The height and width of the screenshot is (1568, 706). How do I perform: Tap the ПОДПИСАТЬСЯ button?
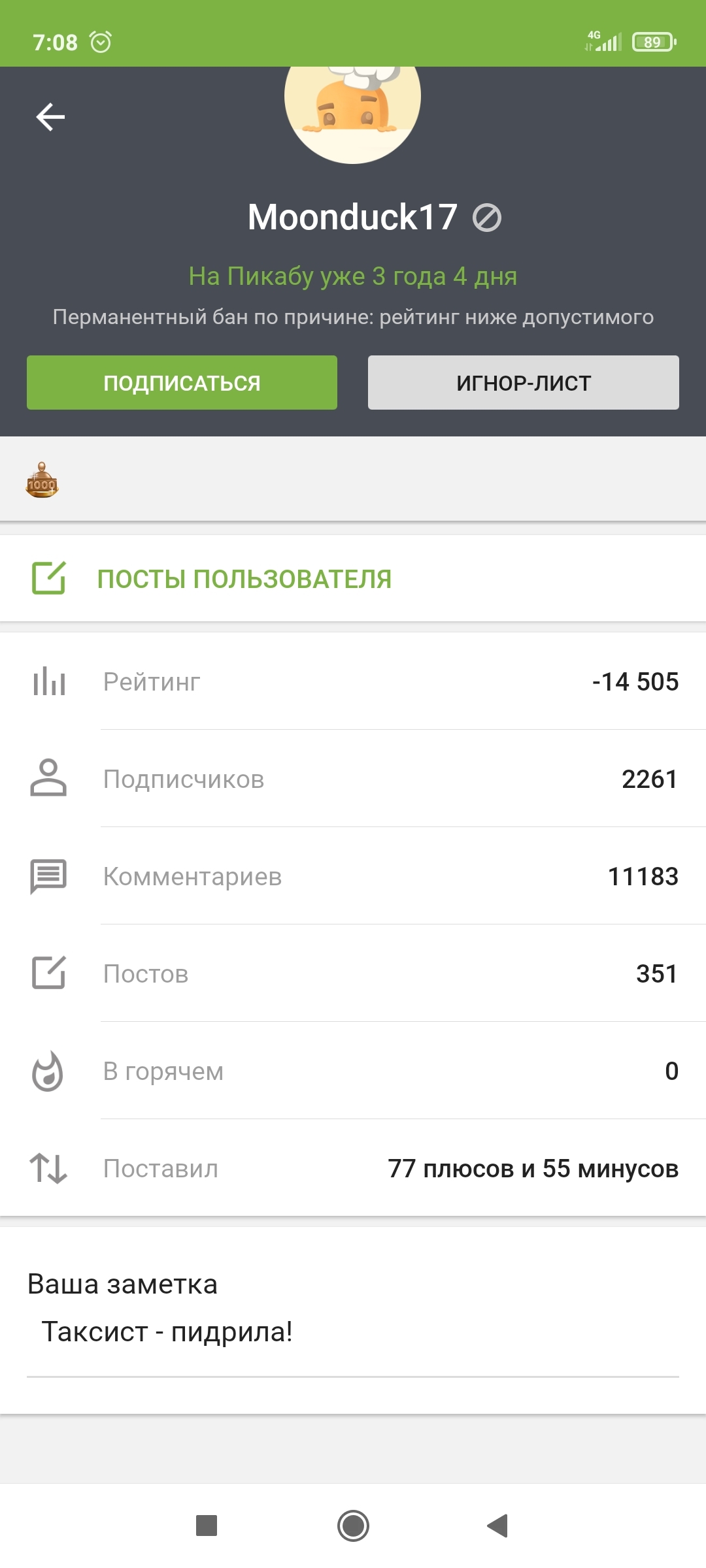point(182,383)
